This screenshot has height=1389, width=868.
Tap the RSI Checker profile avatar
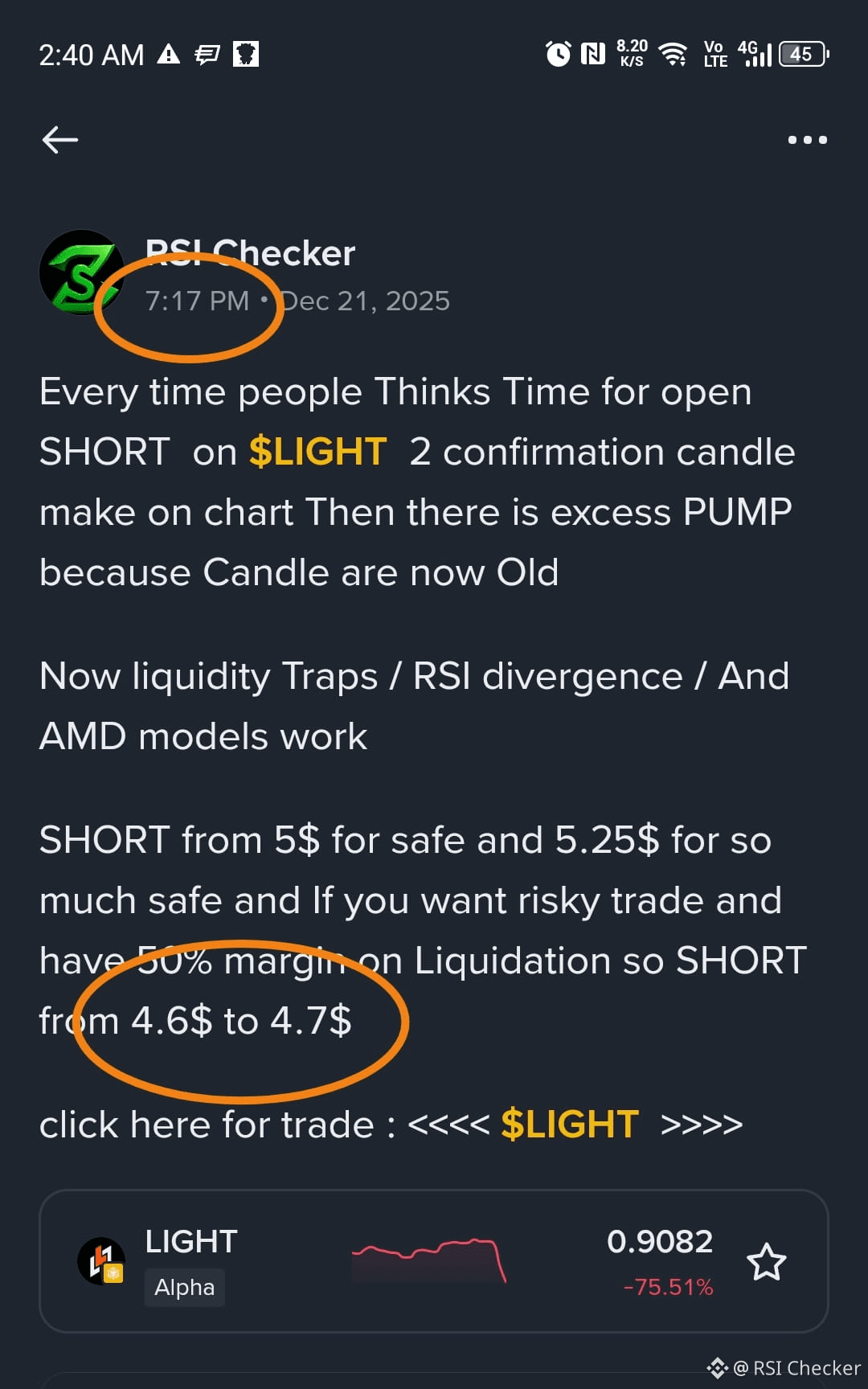(83, 271)
